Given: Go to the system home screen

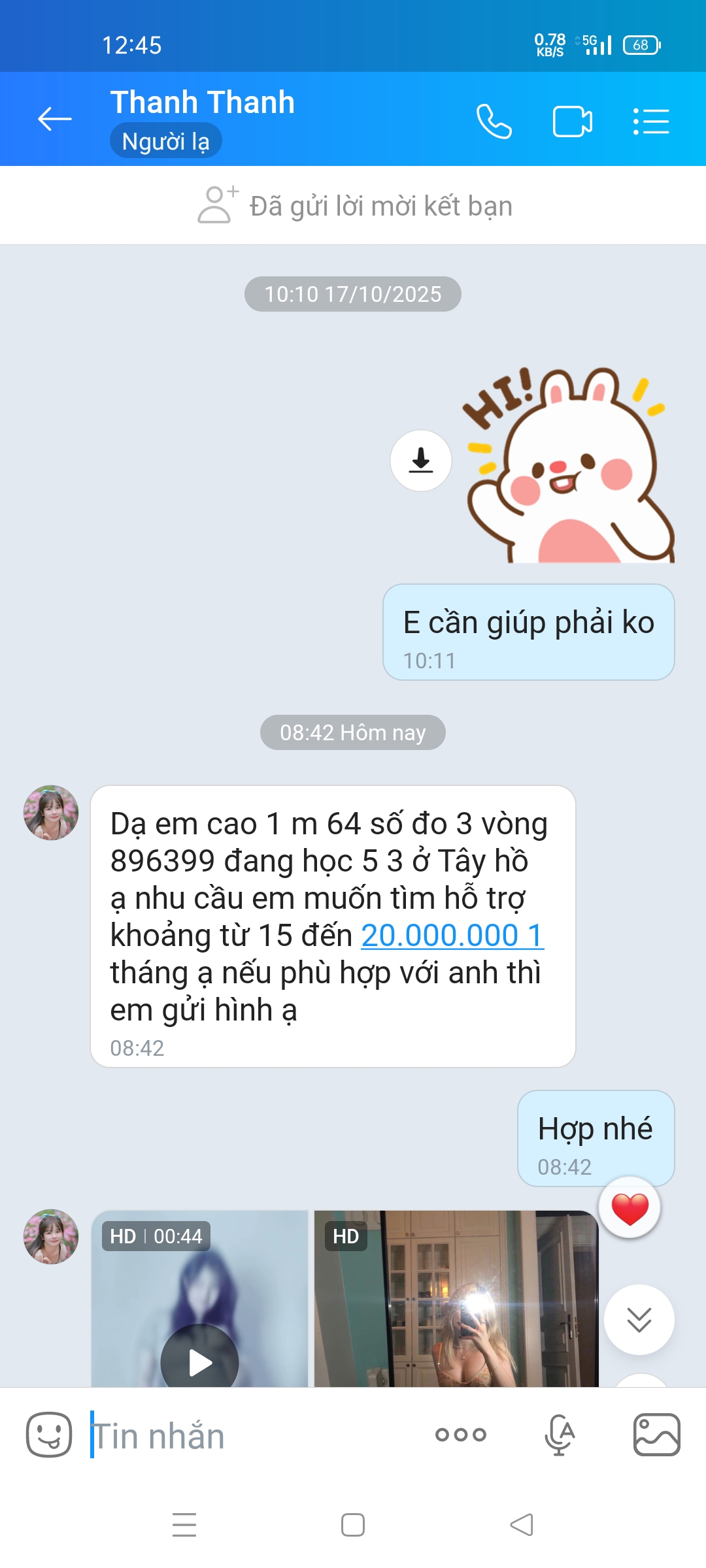Looking at the screenshot, I should (x=353, y=1525).
